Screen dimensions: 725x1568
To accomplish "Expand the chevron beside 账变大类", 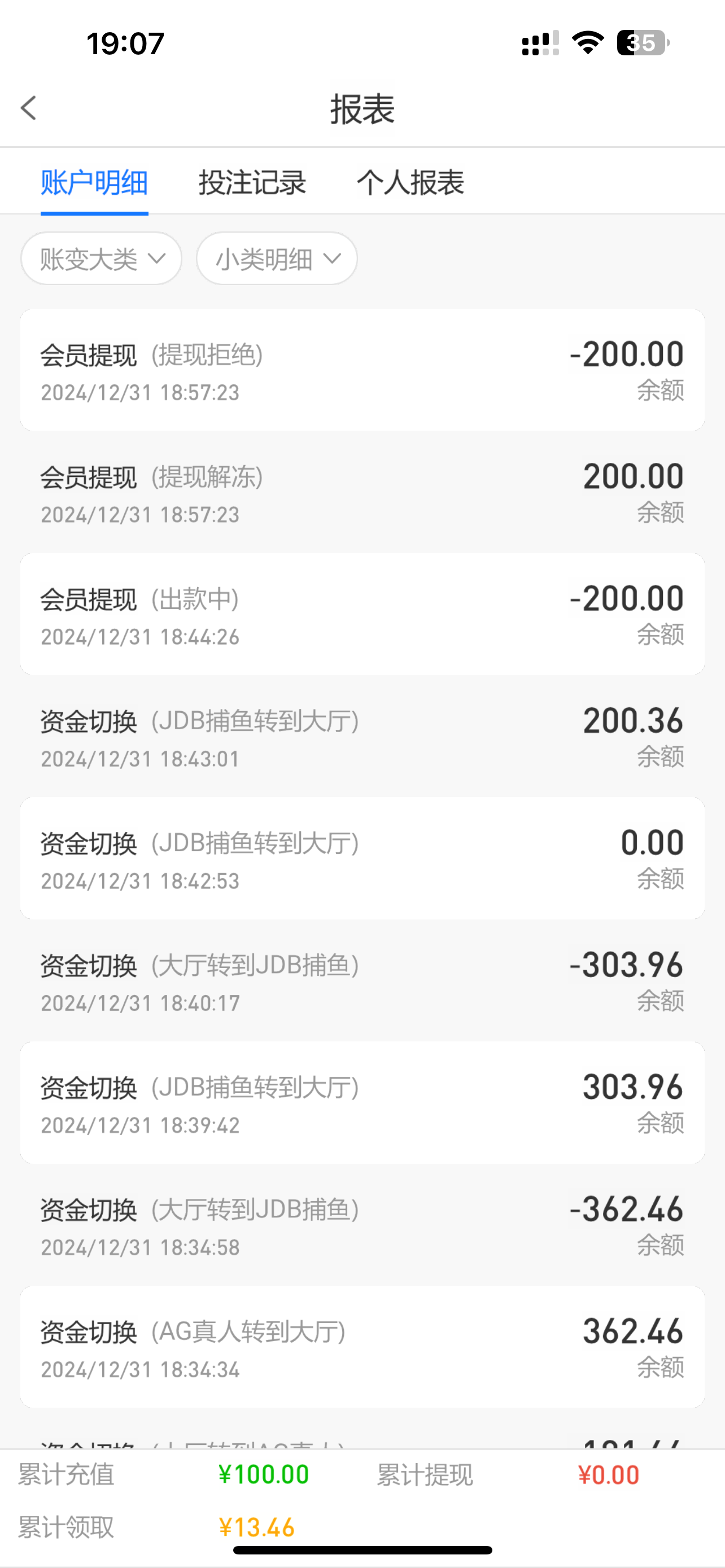I will pyautogui.click(x=158, y=259).
